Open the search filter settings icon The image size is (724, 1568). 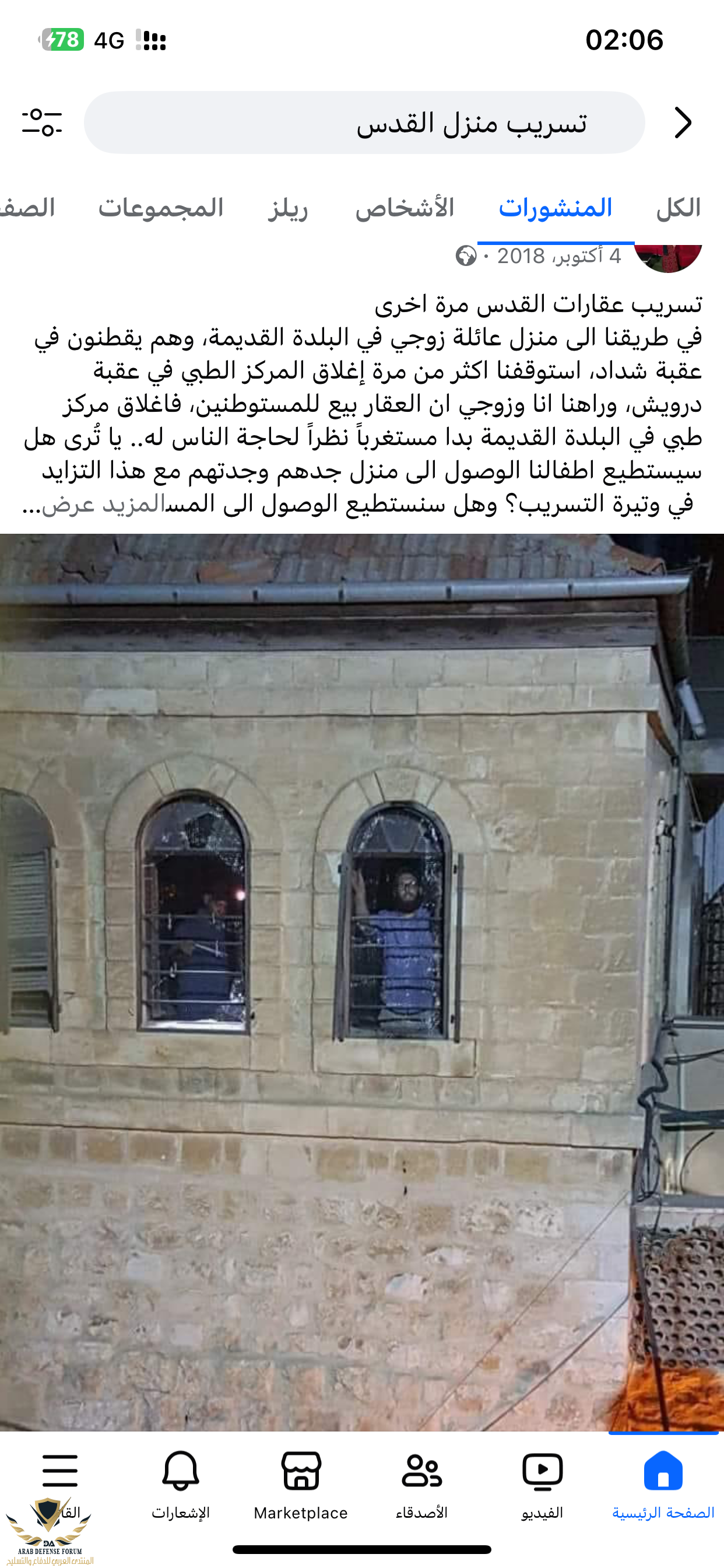pyautogui.click(x=42, y=123)
